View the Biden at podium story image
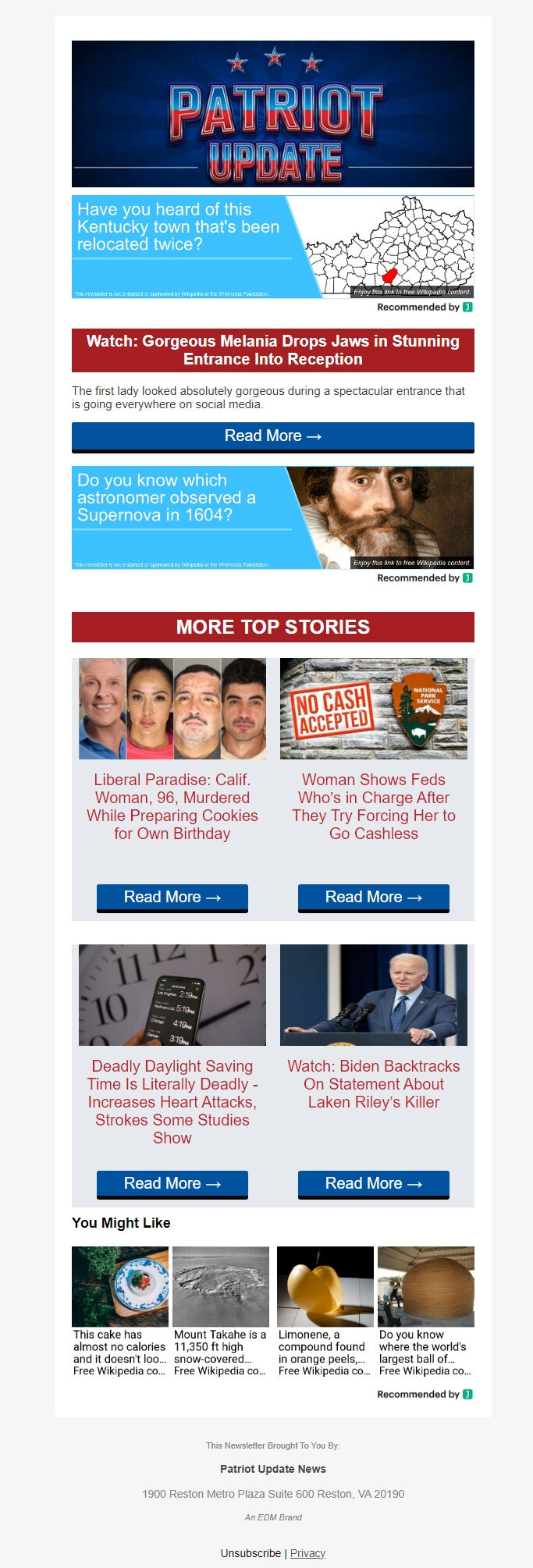The width and height of the screenshot is (533, 1568). [x=373, y=995]
